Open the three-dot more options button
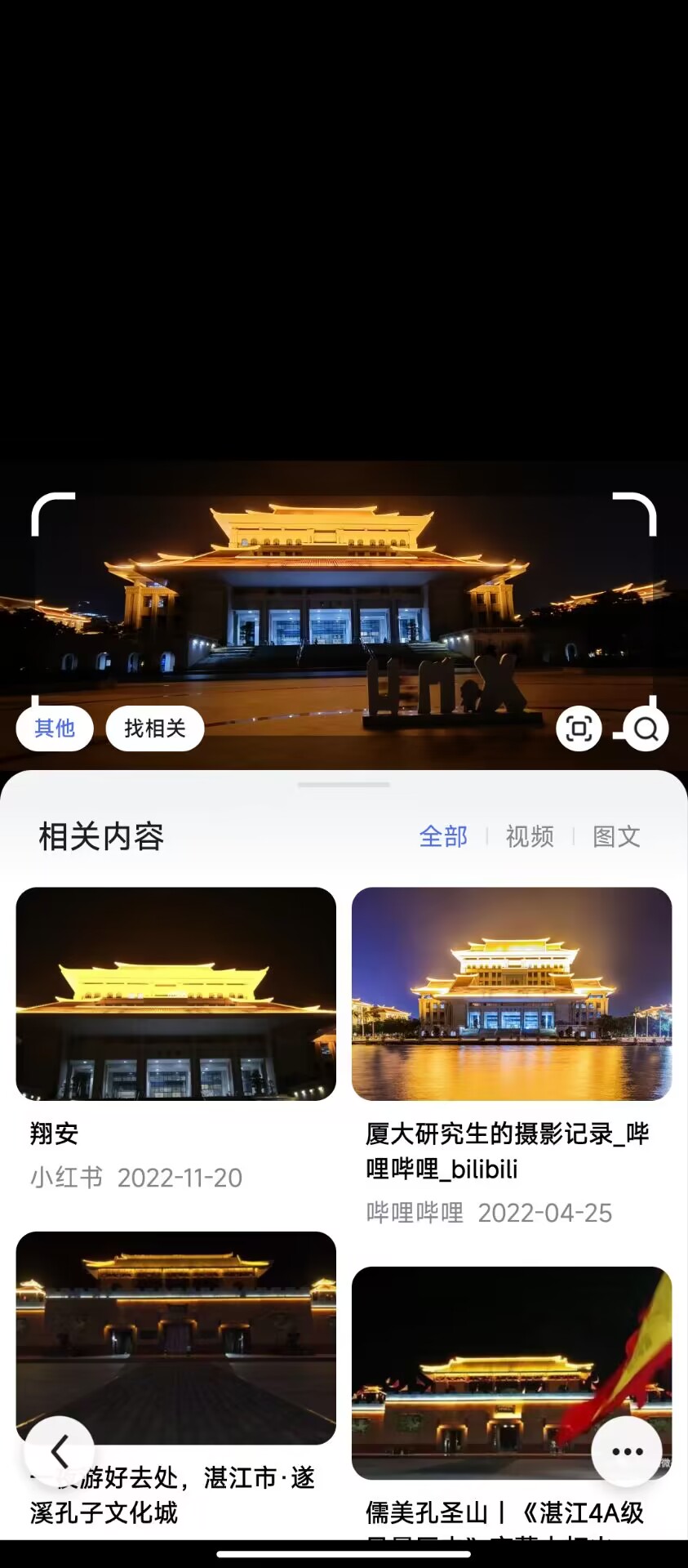This screenshot has width=688, height=1568. pos(627,1451)
